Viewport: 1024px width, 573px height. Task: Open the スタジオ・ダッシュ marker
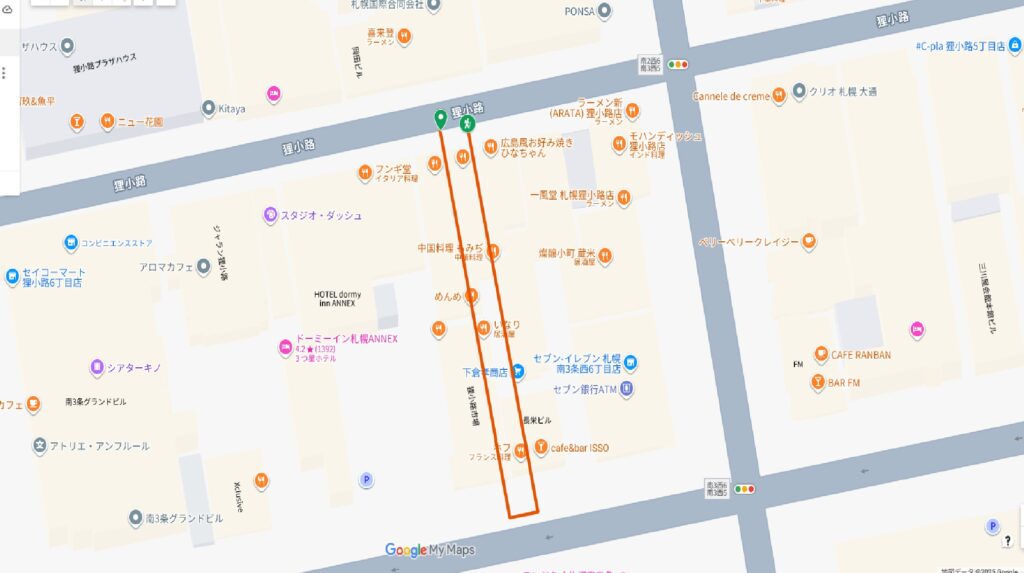[x=270, y=215]
